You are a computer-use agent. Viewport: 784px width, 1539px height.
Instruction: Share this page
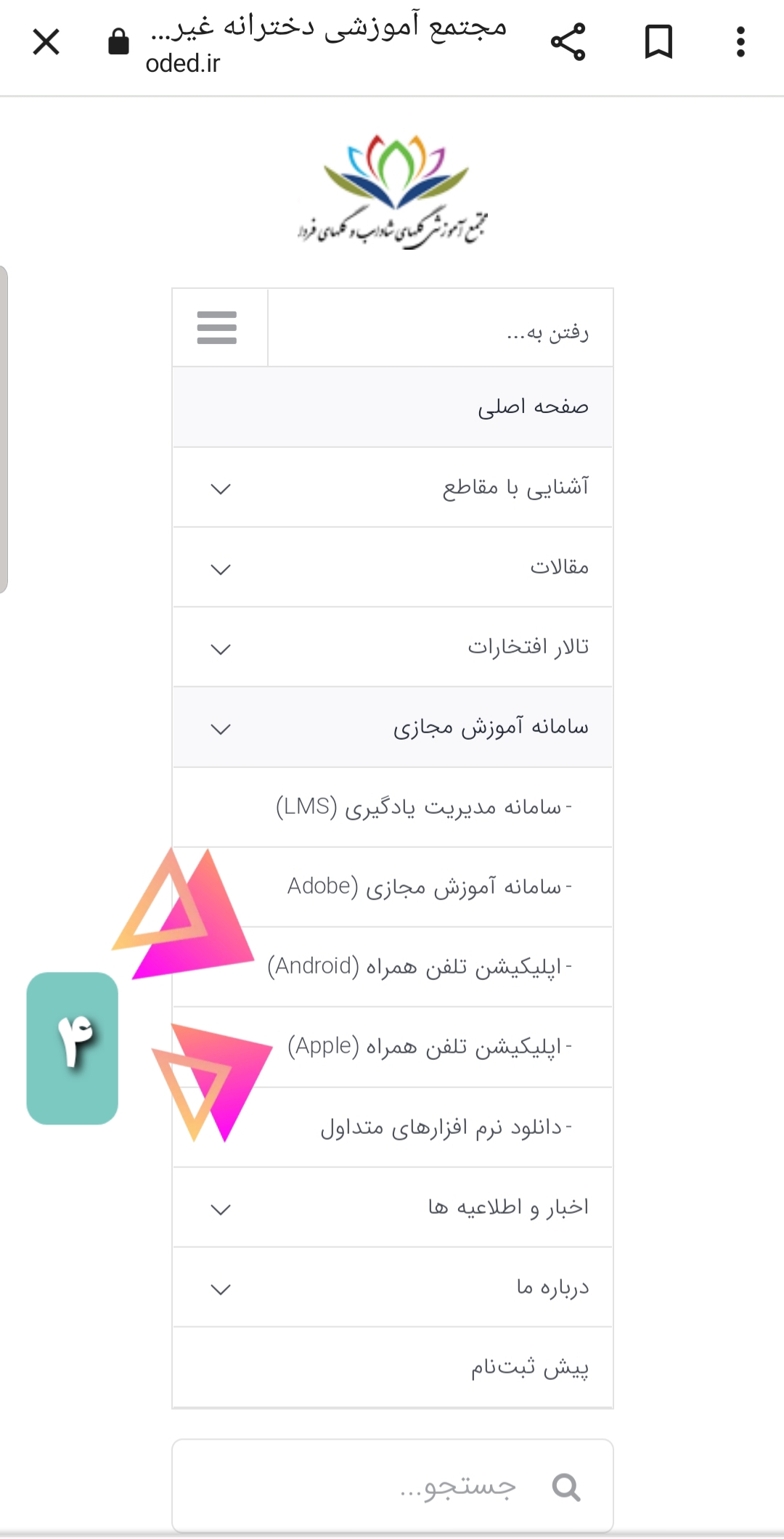click(568, 42)
